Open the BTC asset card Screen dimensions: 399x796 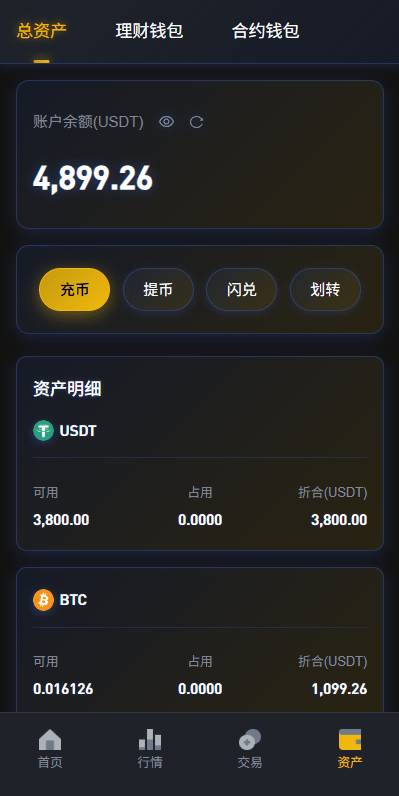(200, 640)
